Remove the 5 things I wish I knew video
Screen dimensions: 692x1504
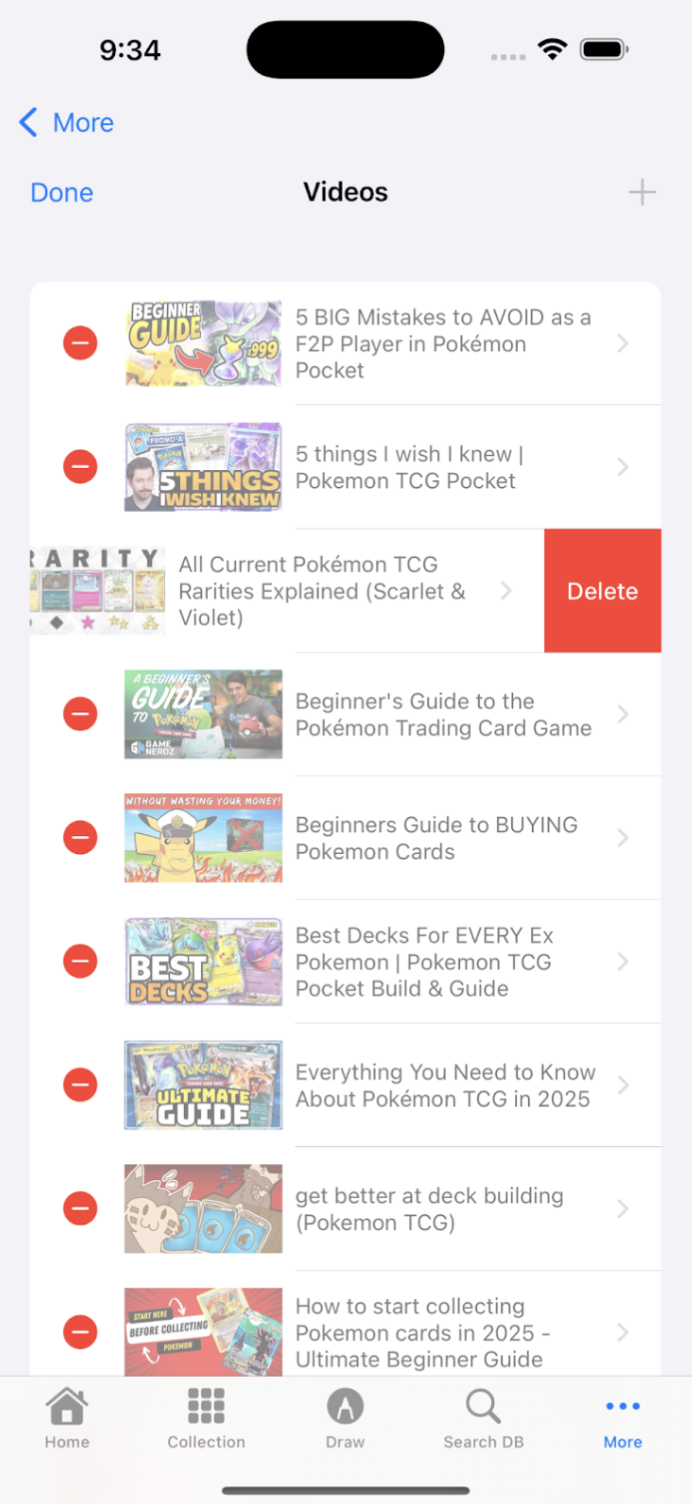[80, 467]
